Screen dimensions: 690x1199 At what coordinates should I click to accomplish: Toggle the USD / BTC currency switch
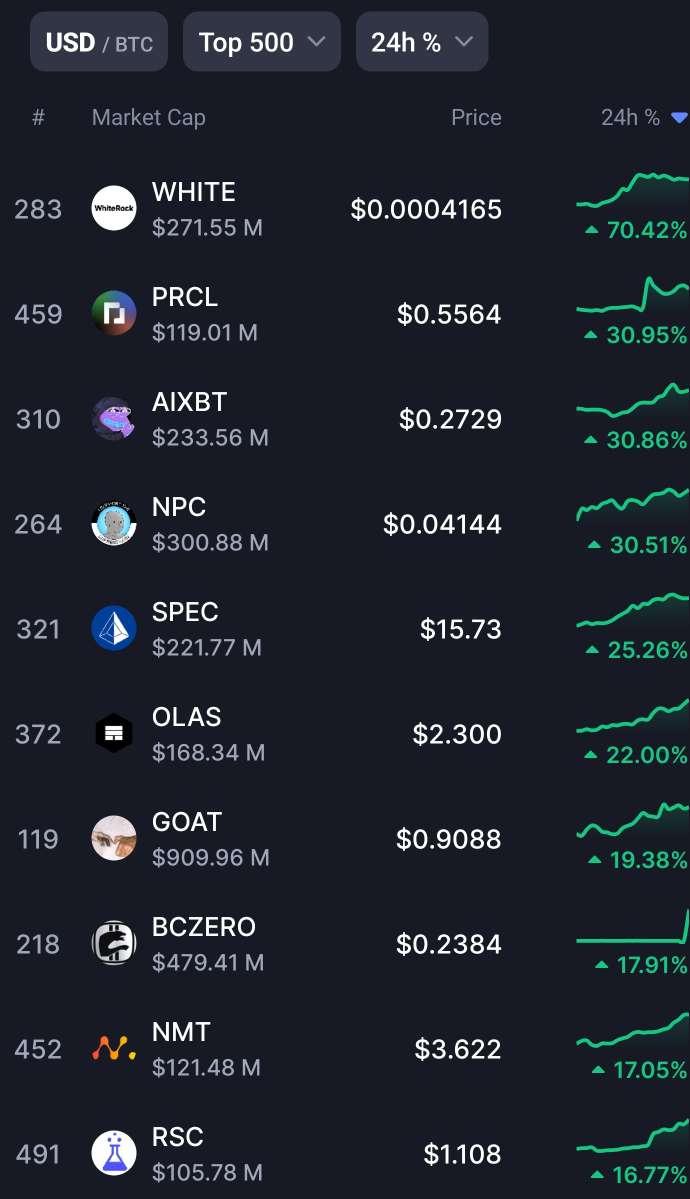click(x=99, y=42)
